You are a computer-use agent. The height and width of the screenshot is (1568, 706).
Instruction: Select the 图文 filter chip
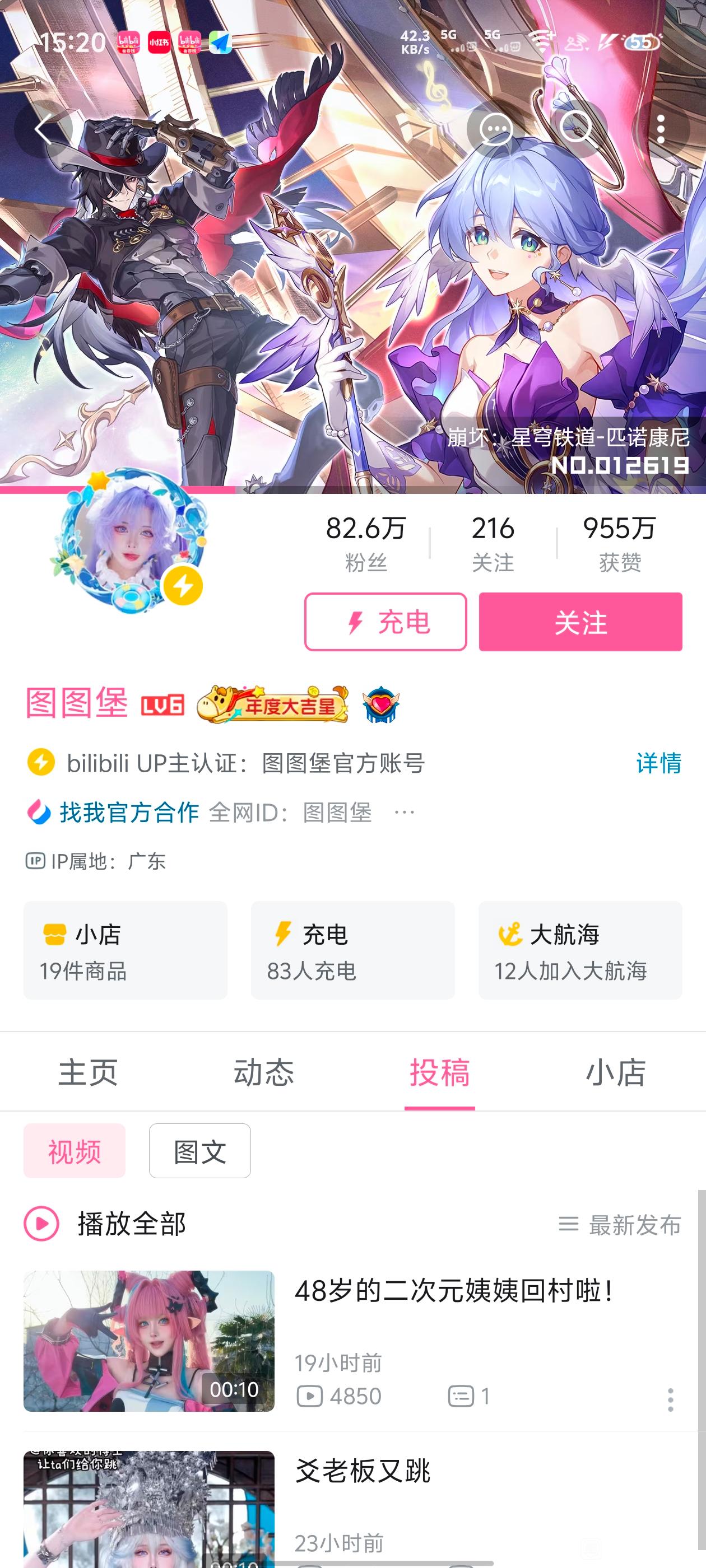(x=200, y=1151)
